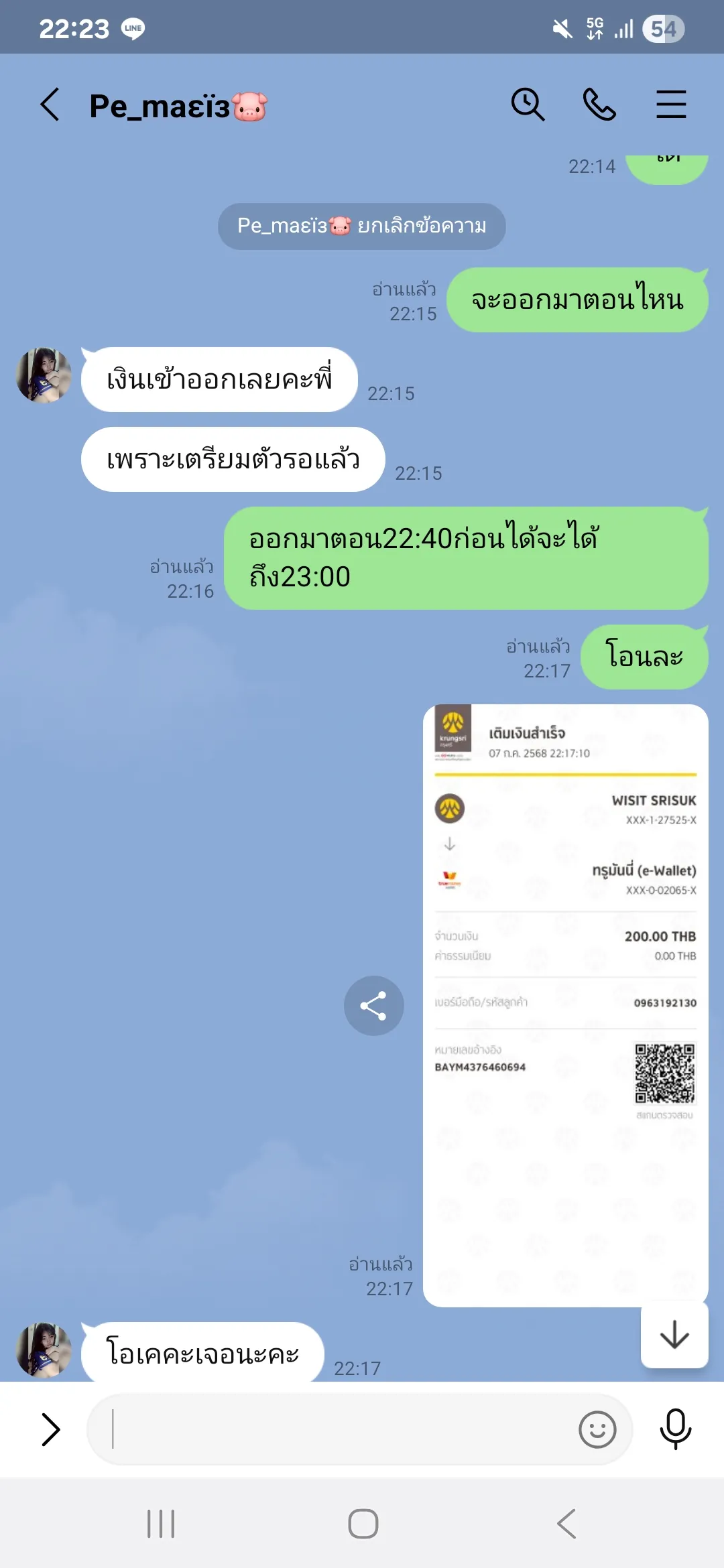Viewport: 724px width, 1568px height.
Task: Record a voice message with microphone
Action: click(675, 1429)
